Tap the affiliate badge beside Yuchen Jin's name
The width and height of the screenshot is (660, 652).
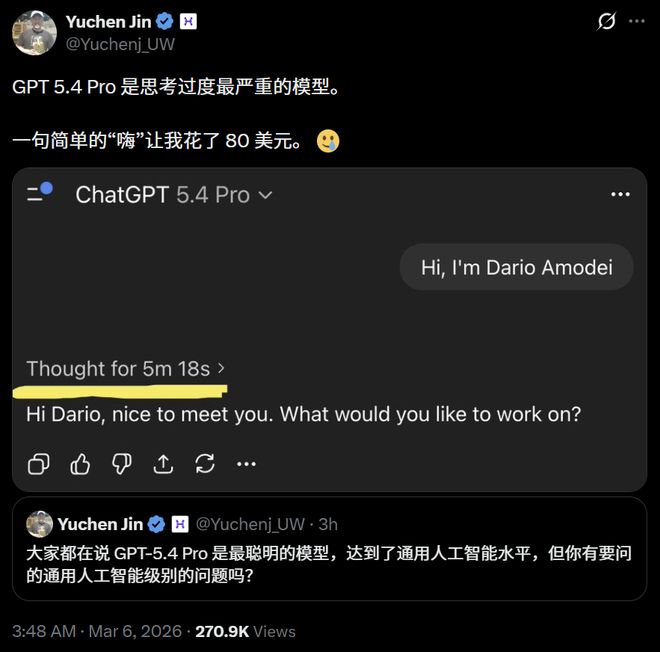(188, 21)
